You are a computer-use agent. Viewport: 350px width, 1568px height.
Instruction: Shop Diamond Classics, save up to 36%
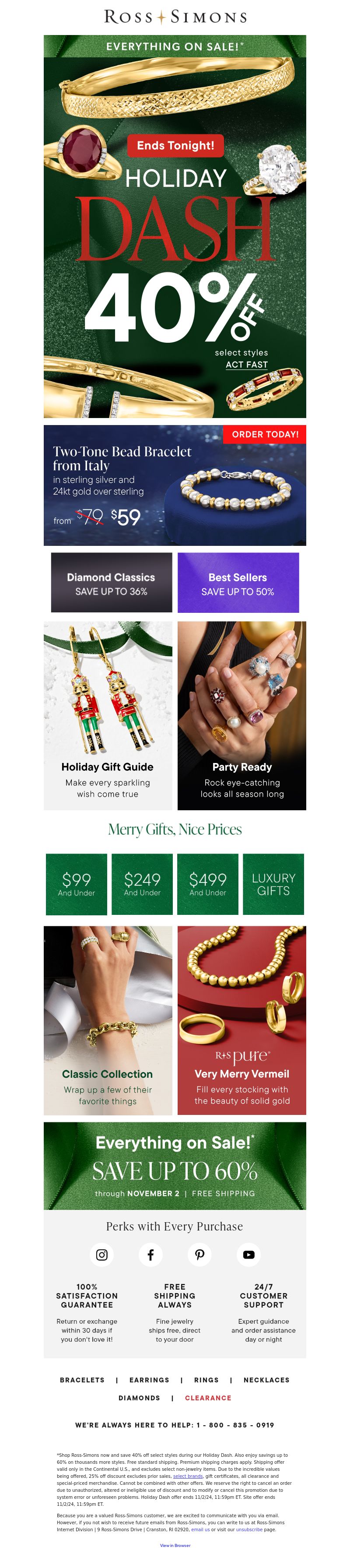click(112, 583)
